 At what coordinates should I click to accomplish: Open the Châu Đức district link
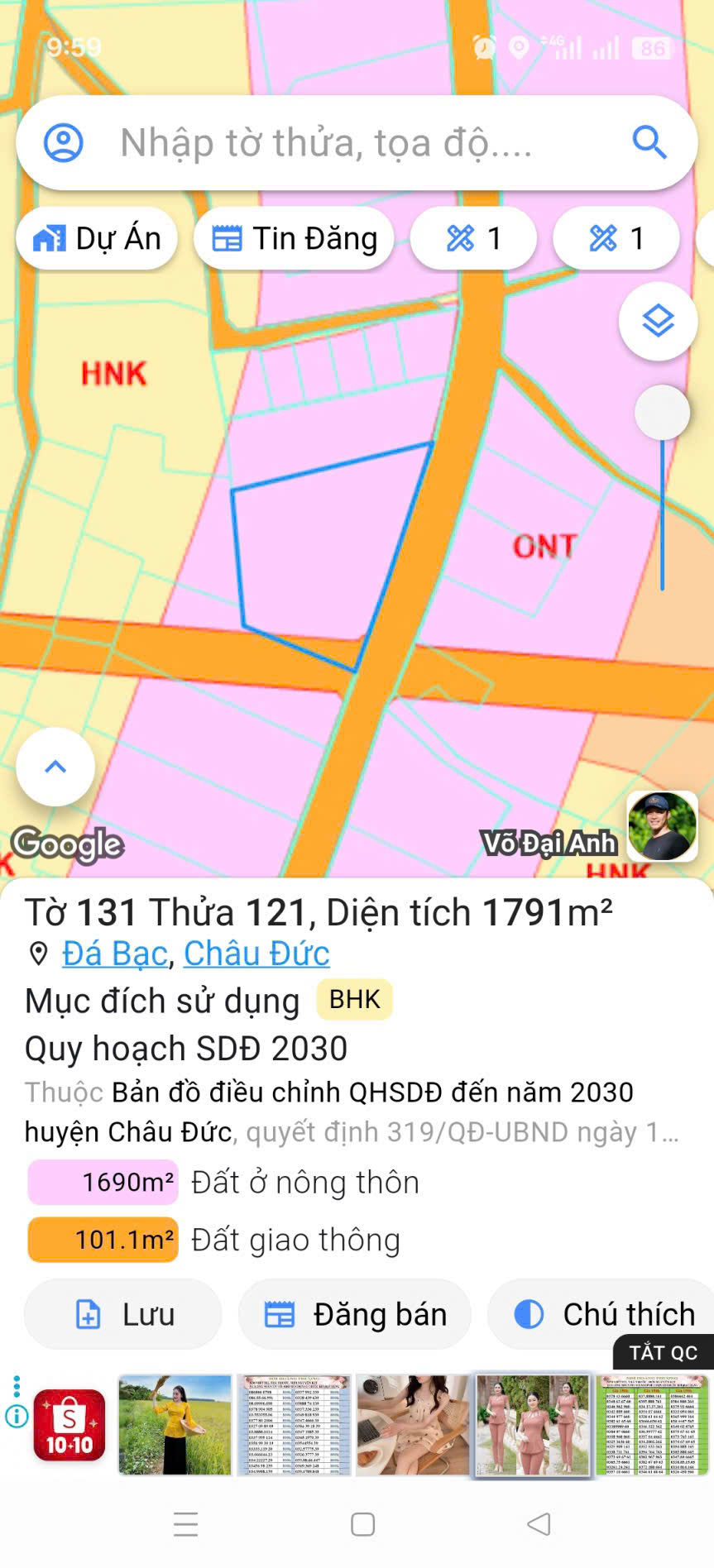(x=256, y=954)
